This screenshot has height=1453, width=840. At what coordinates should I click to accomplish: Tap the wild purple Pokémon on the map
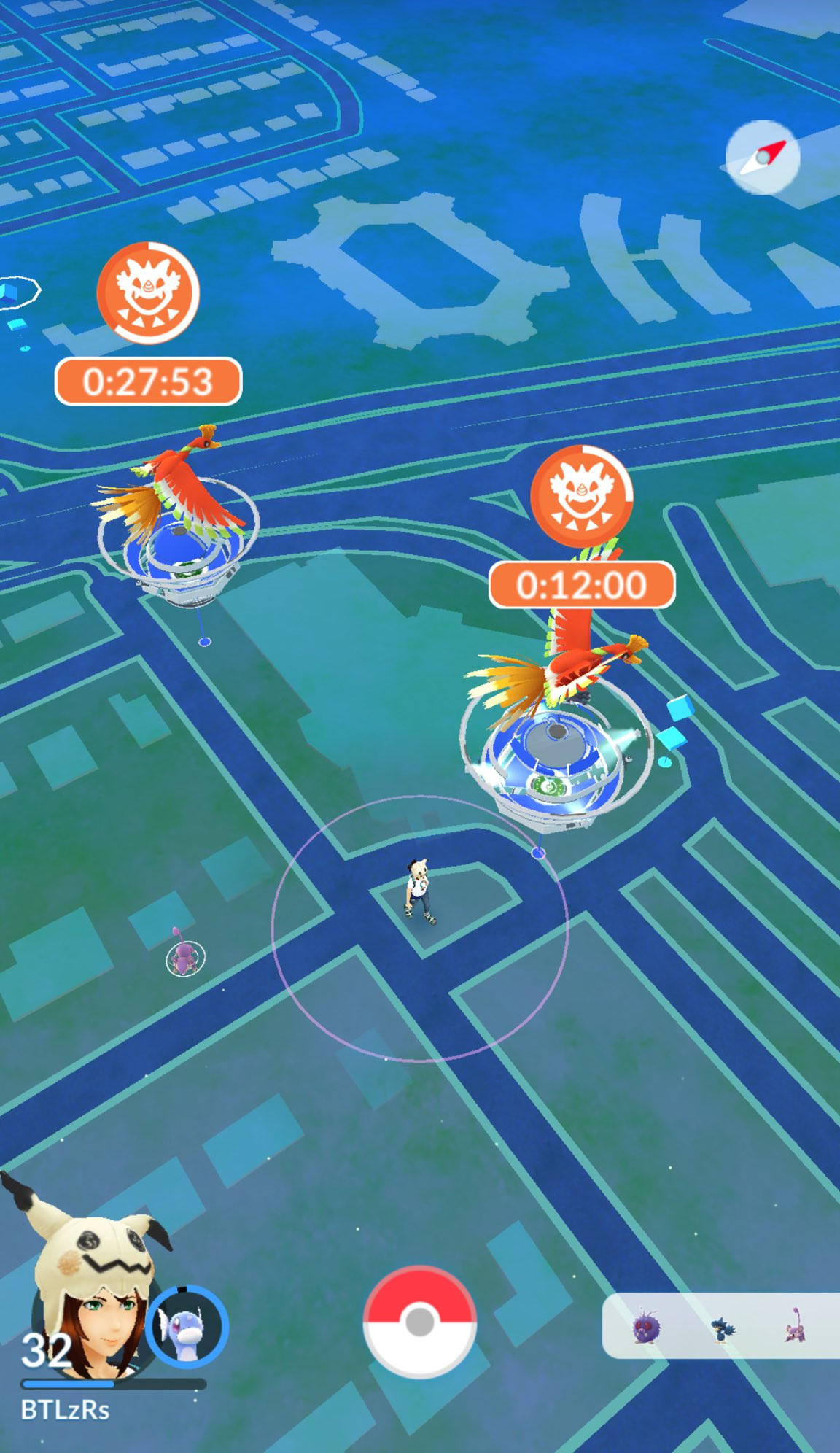[184, 956]
